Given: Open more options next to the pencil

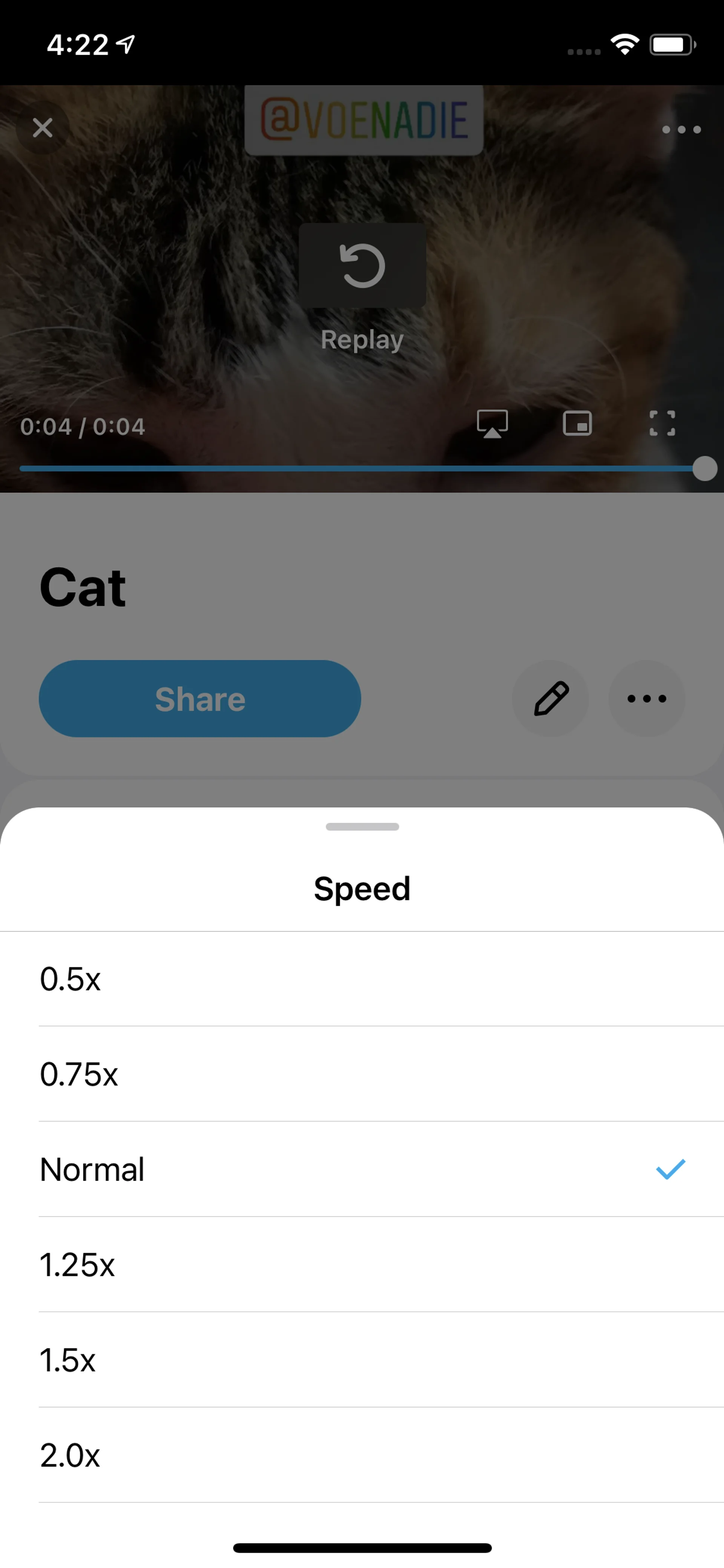Looking at the screenshot, I should click(646, 699).
